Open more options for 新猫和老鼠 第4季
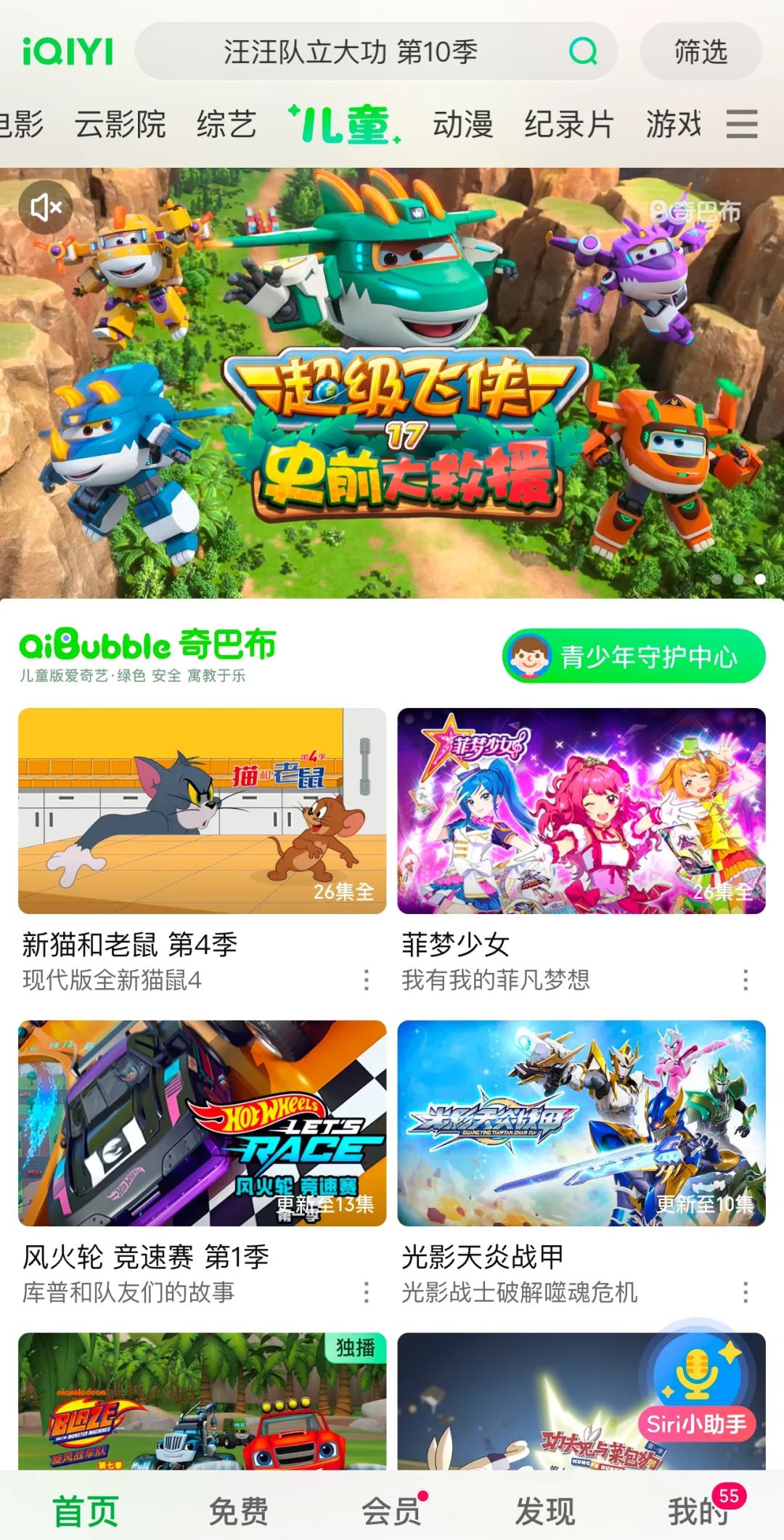The height and width of the screenshot is (1540, 784). (367, 980)
